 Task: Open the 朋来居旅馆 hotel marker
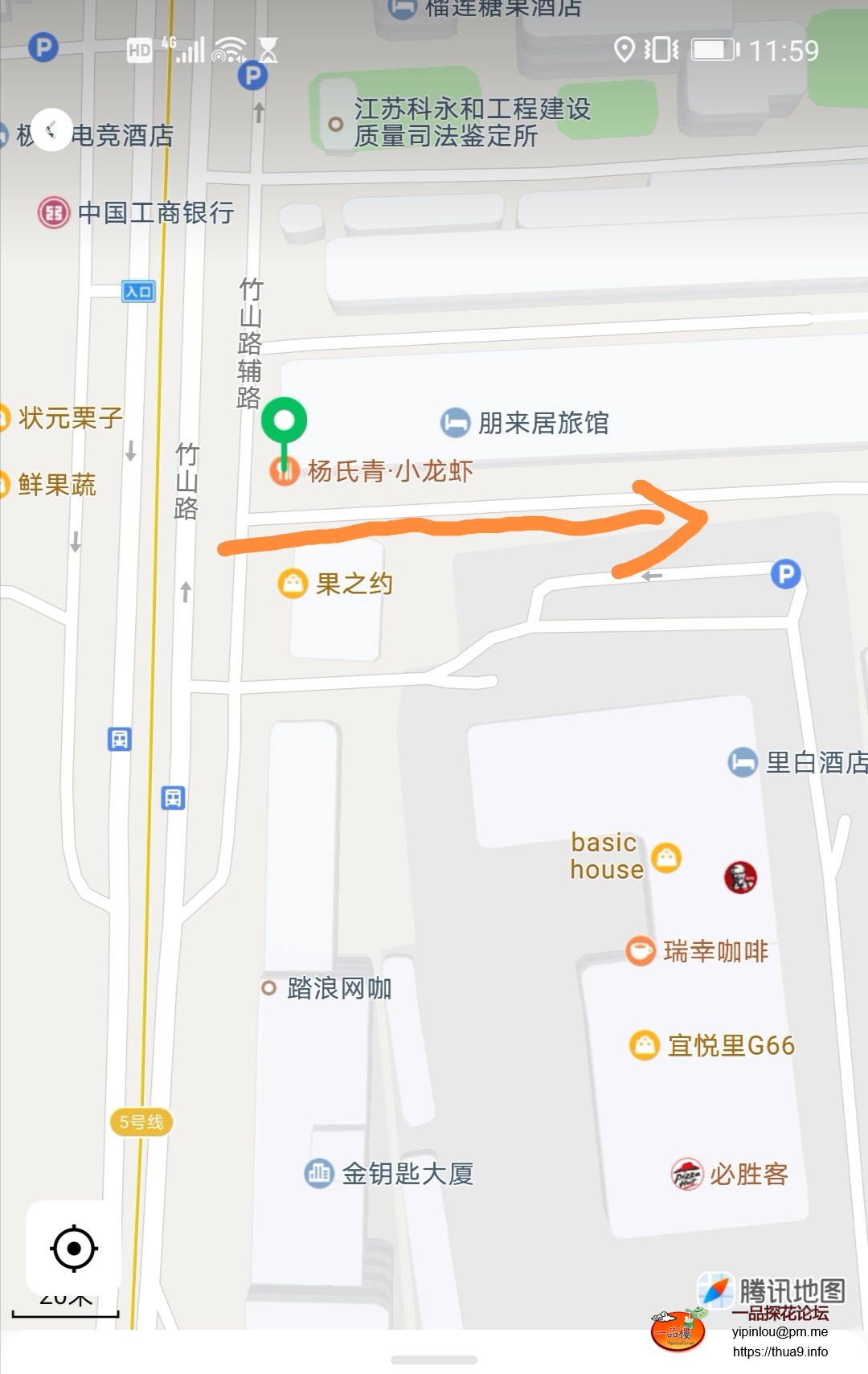pyautogui.click(x=455, y=423)
